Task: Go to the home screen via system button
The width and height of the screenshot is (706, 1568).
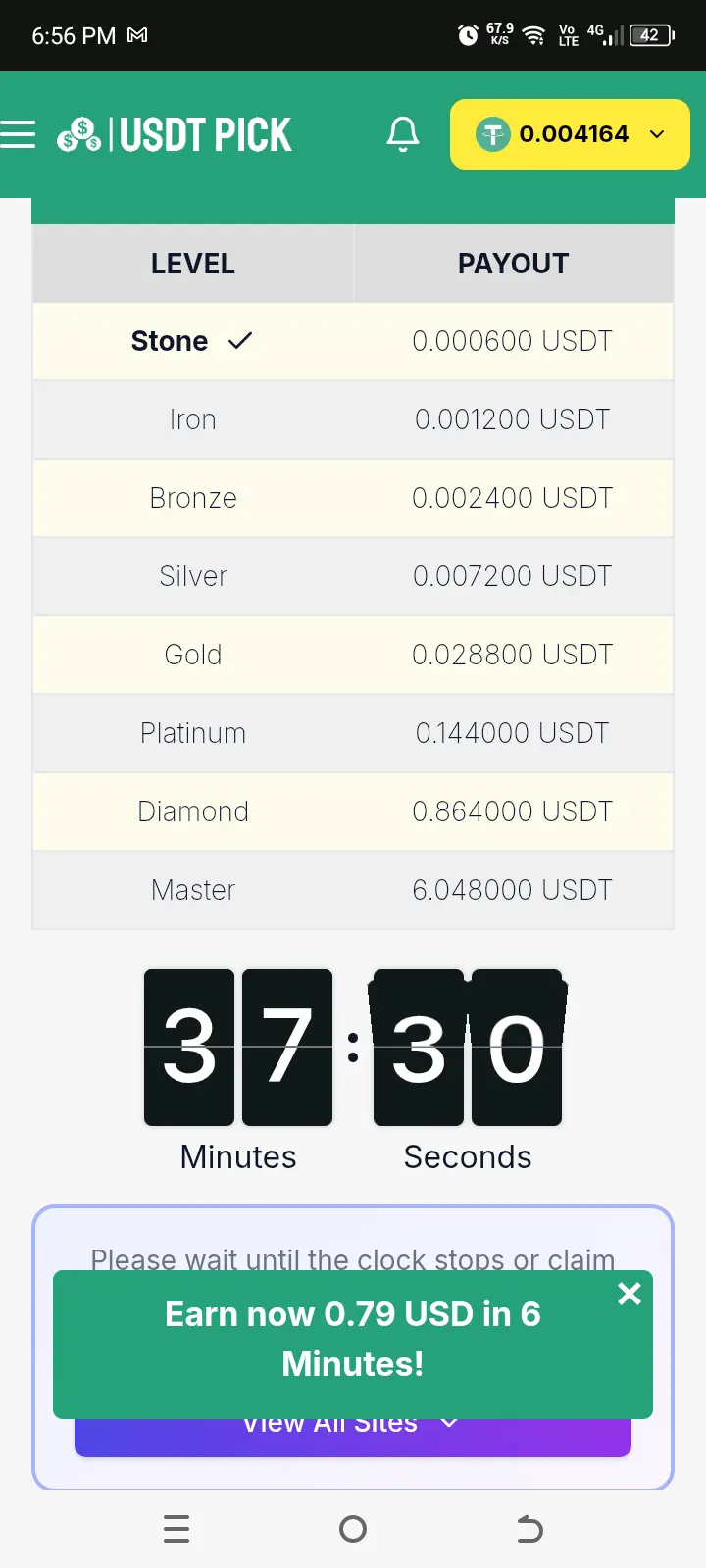Action: 353,1529
